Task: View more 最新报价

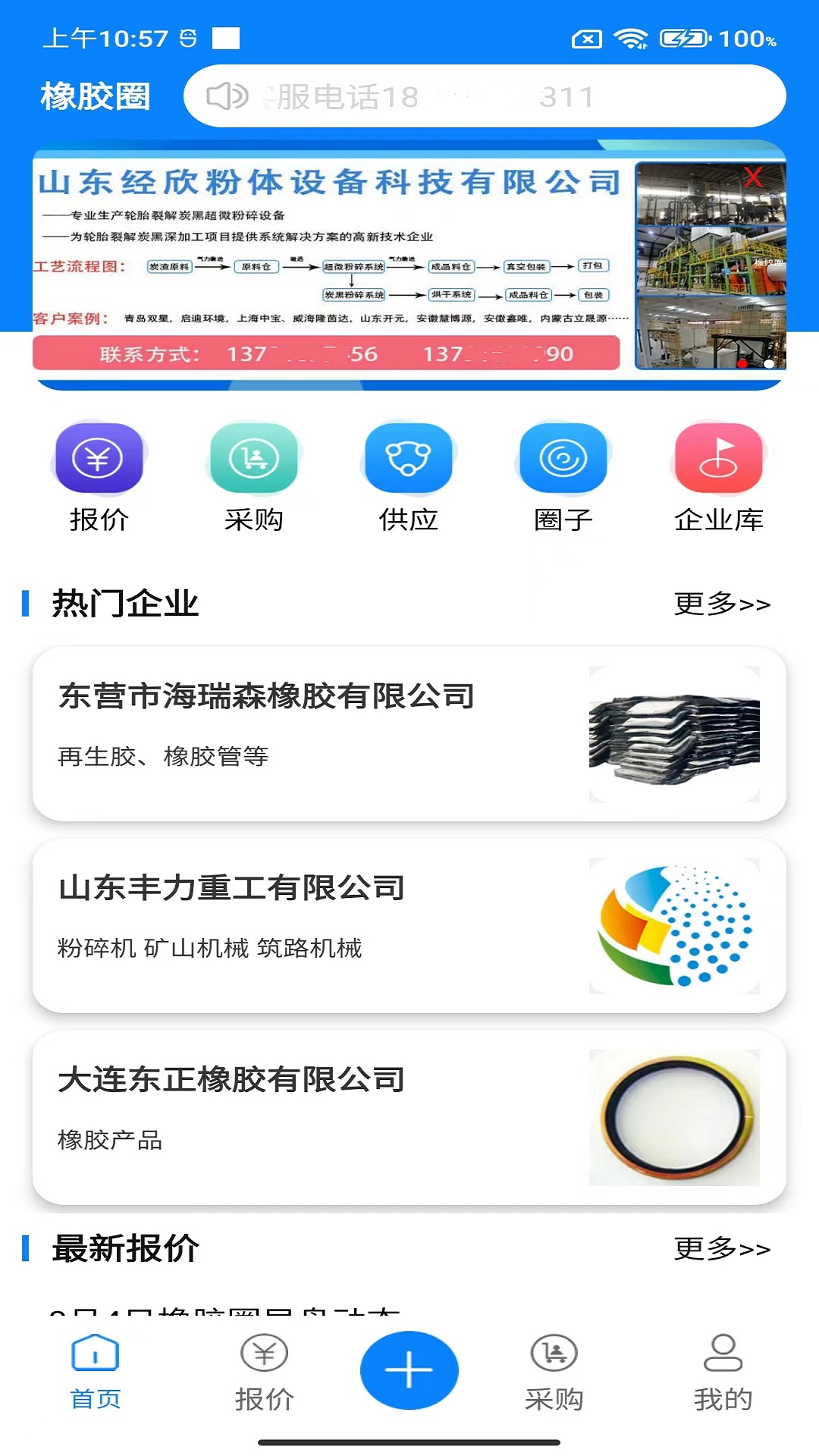Action: (x=721, y=1248)
